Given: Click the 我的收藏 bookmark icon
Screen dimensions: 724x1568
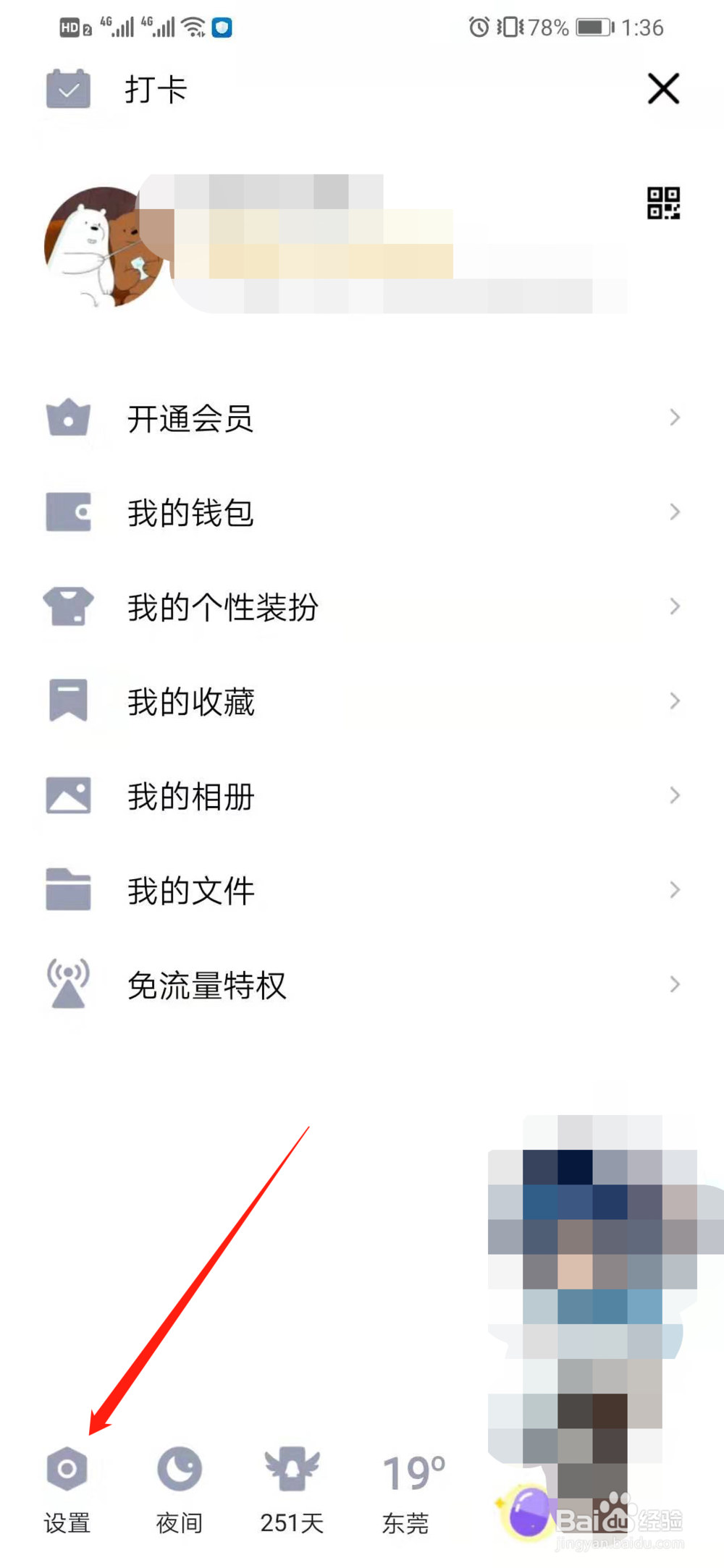Looking at the screenshot, I should (x=69, y=700).
